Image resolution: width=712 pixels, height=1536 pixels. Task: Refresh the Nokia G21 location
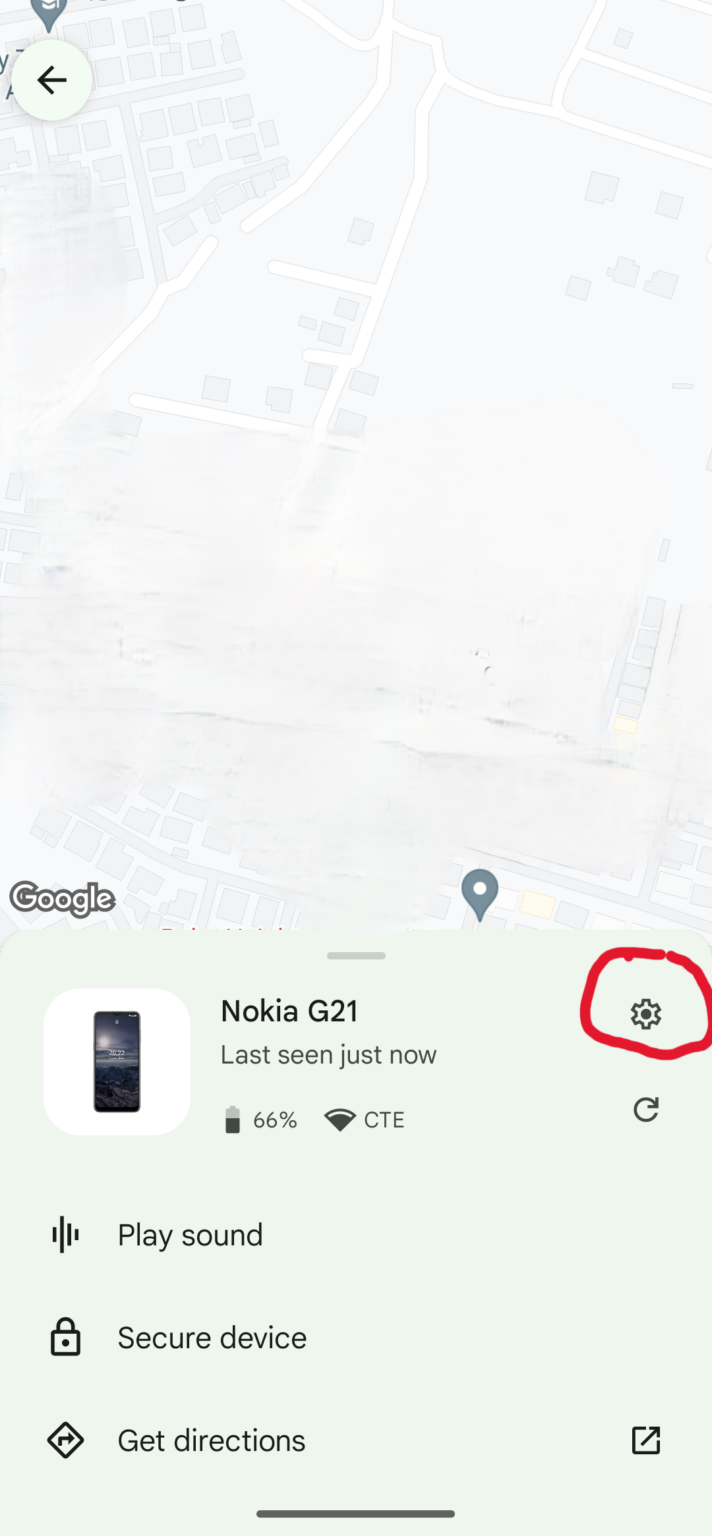click(646, 1109)
